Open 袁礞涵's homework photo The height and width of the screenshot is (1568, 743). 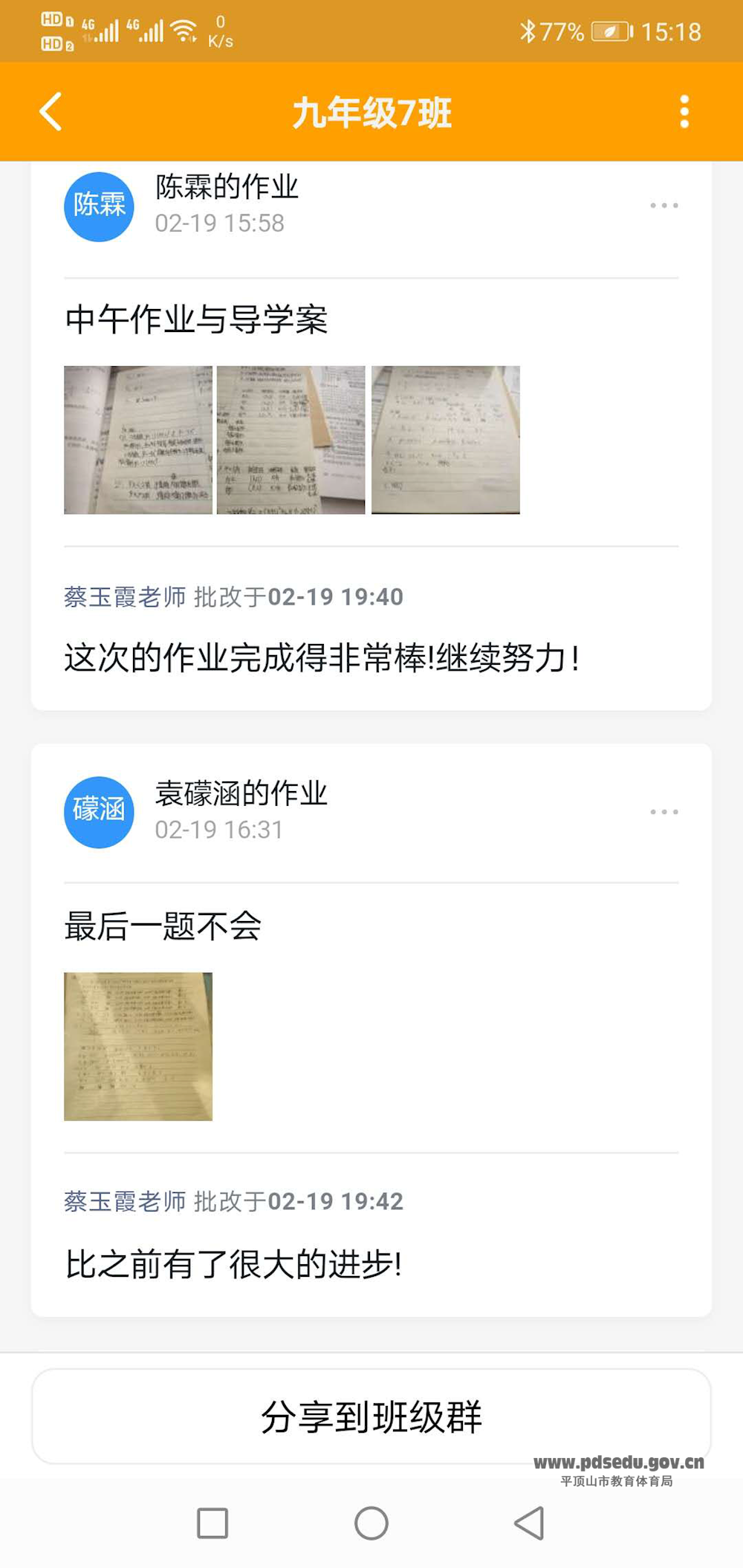tap(138, 1046)
